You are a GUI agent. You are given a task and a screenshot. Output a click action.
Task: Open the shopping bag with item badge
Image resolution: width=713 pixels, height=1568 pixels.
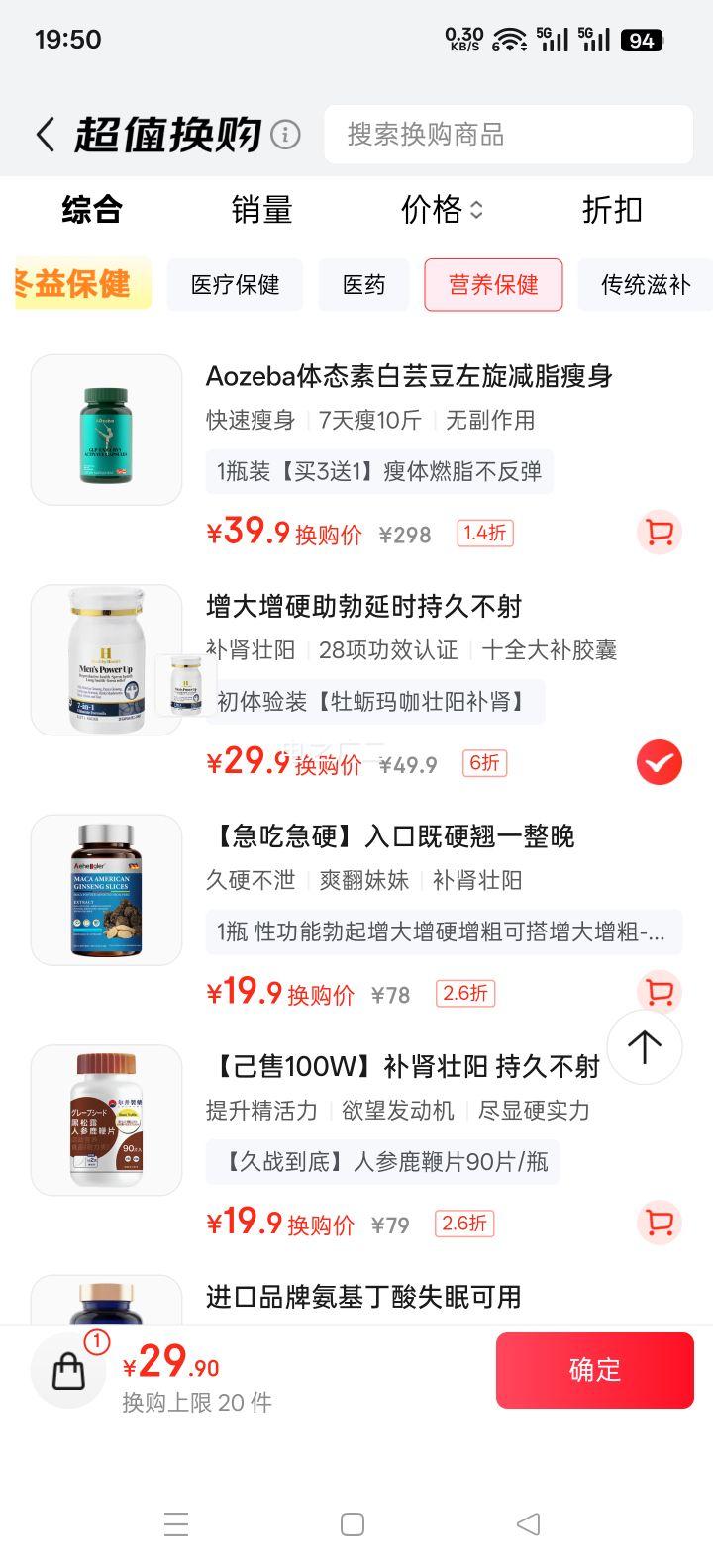tap(67, 1370)
